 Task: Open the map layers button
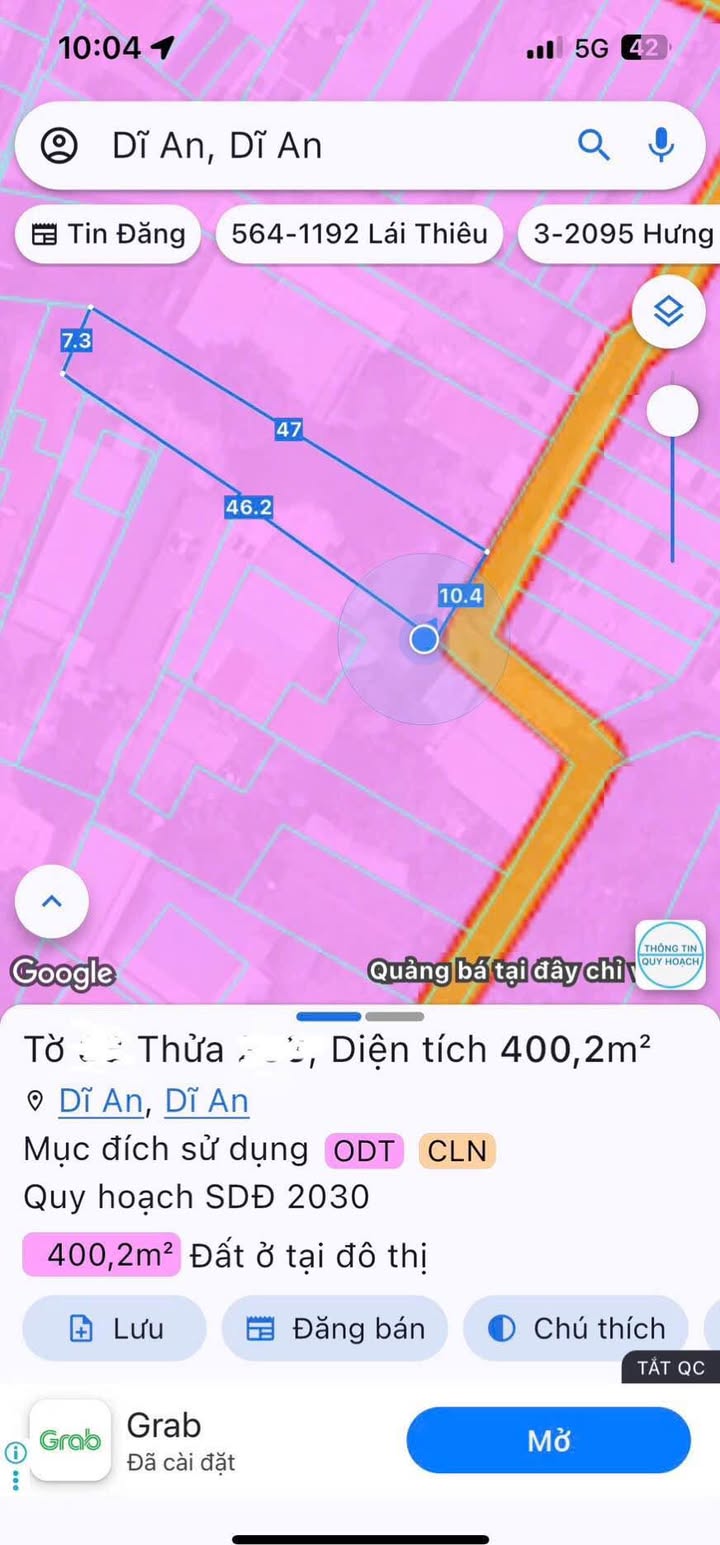click(668, 312)
